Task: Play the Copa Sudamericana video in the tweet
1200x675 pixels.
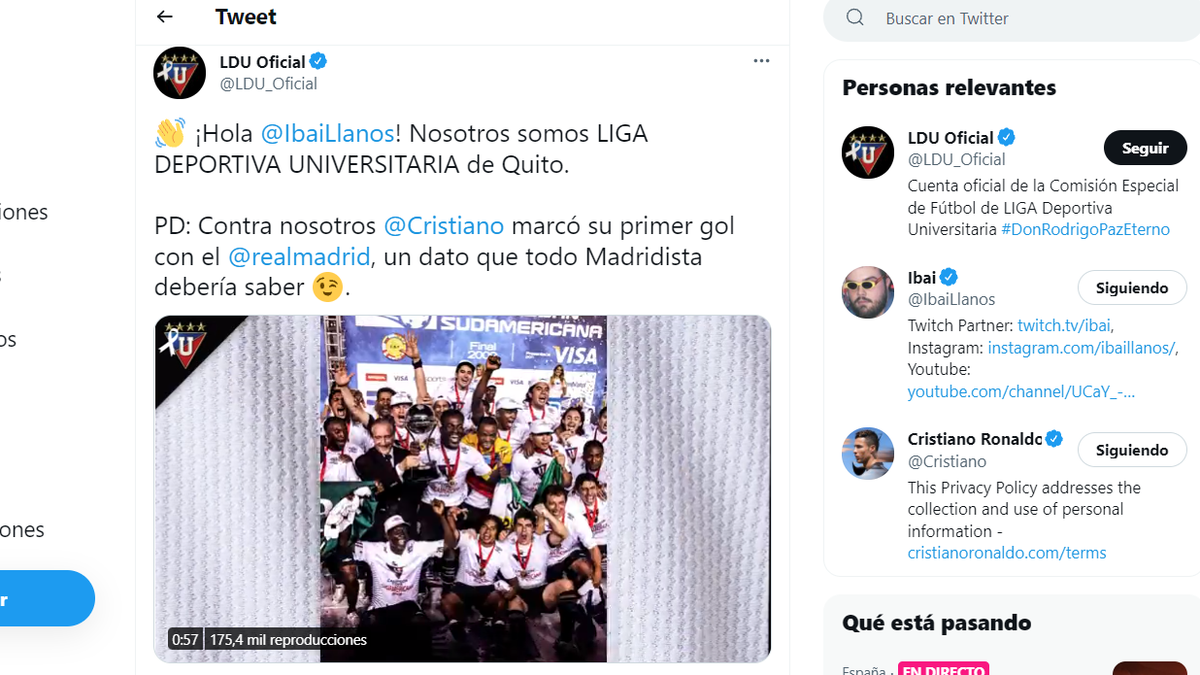Action: pos(463,488)
